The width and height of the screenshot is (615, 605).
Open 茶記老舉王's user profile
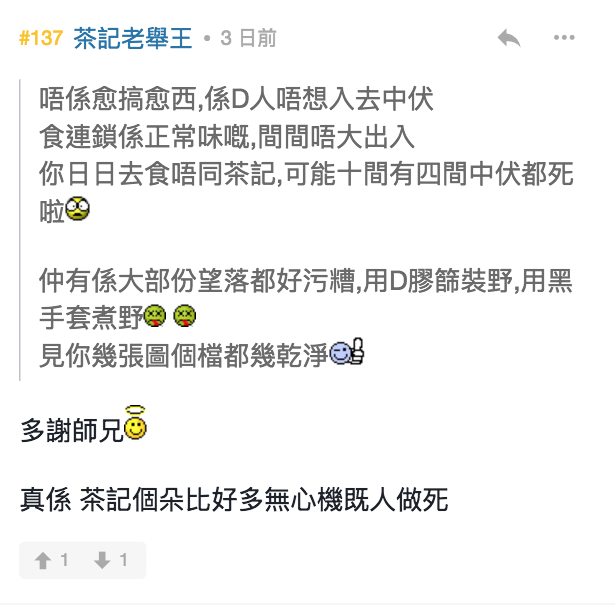click(x=132, y=39)
